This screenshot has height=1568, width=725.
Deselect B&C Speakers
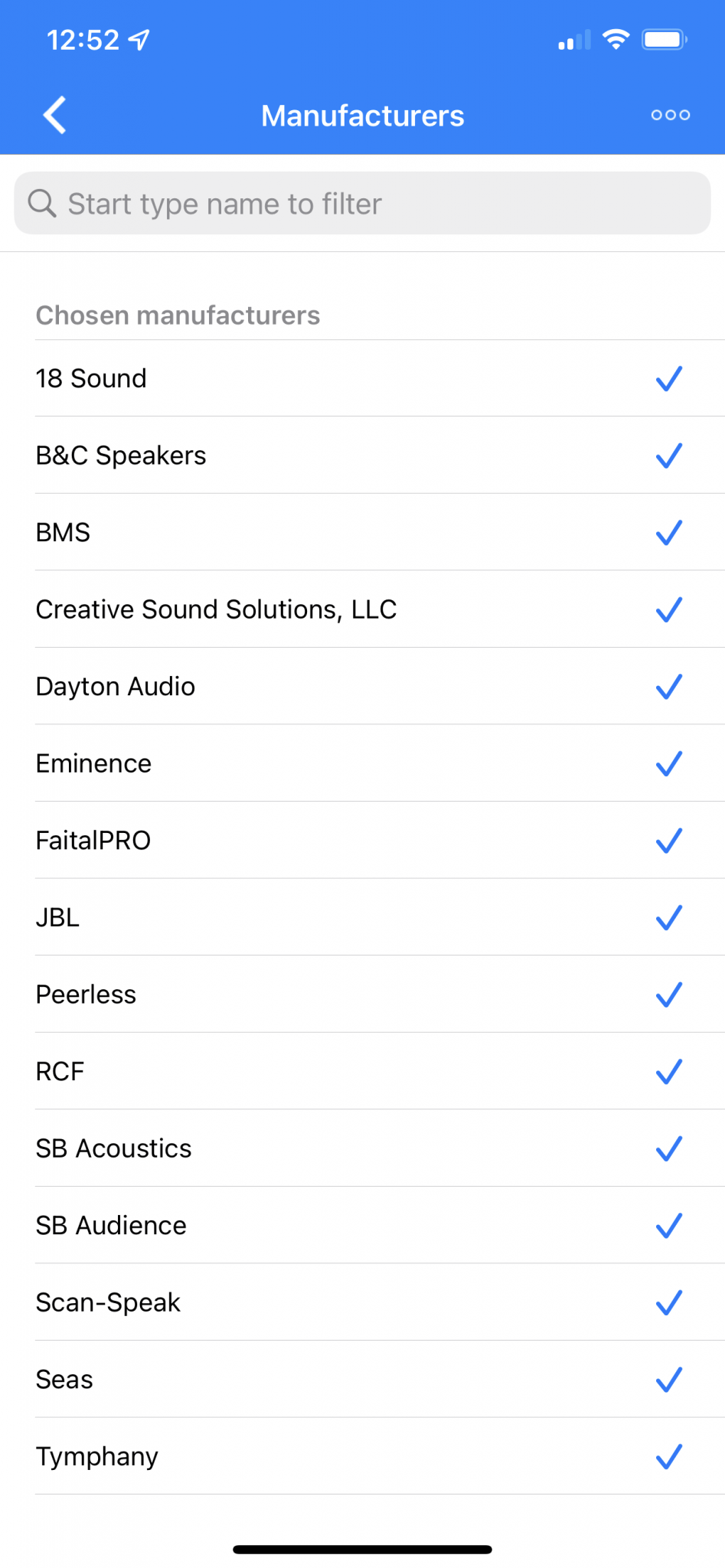tap(362, 456)
